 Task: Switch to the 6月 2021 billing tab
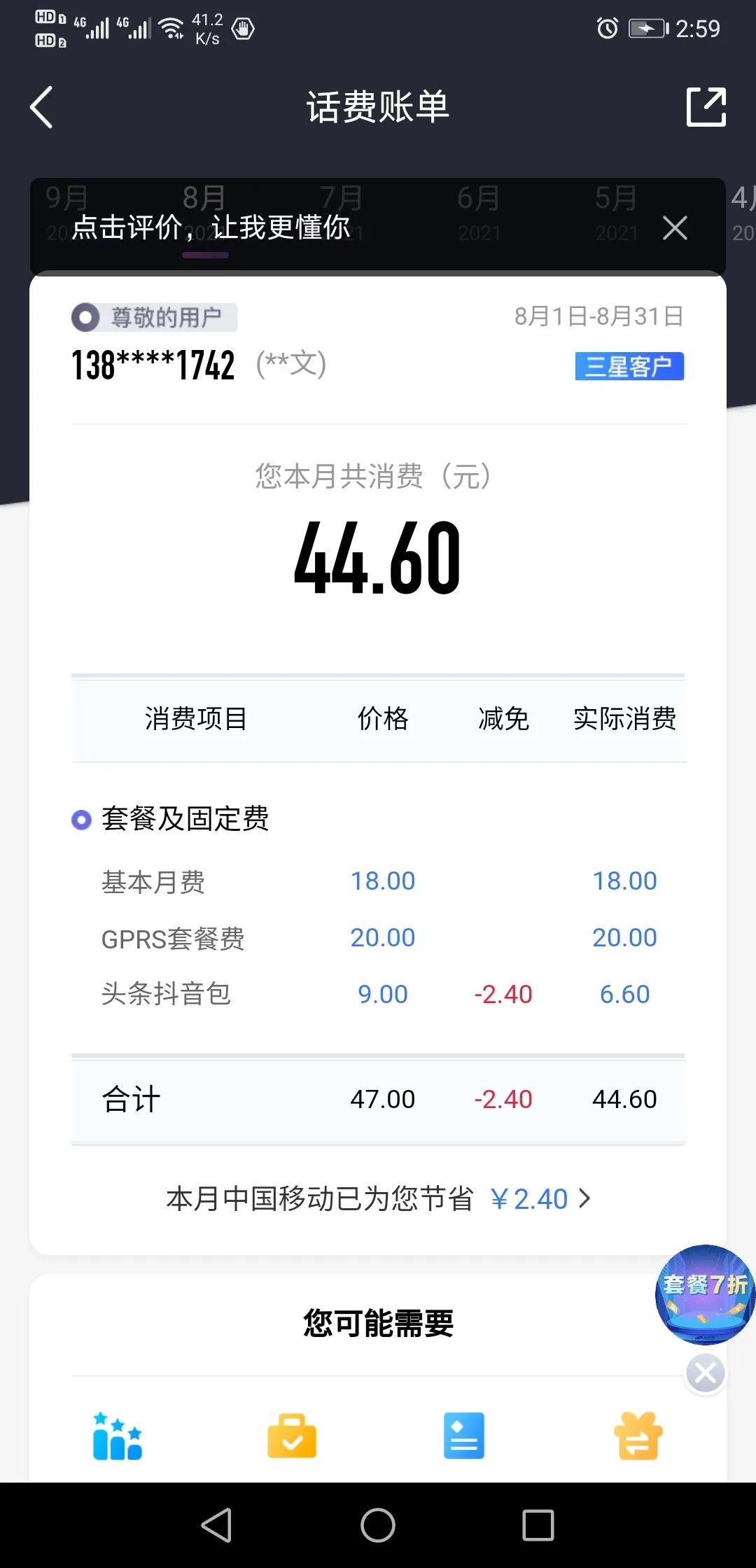point(477,210)
